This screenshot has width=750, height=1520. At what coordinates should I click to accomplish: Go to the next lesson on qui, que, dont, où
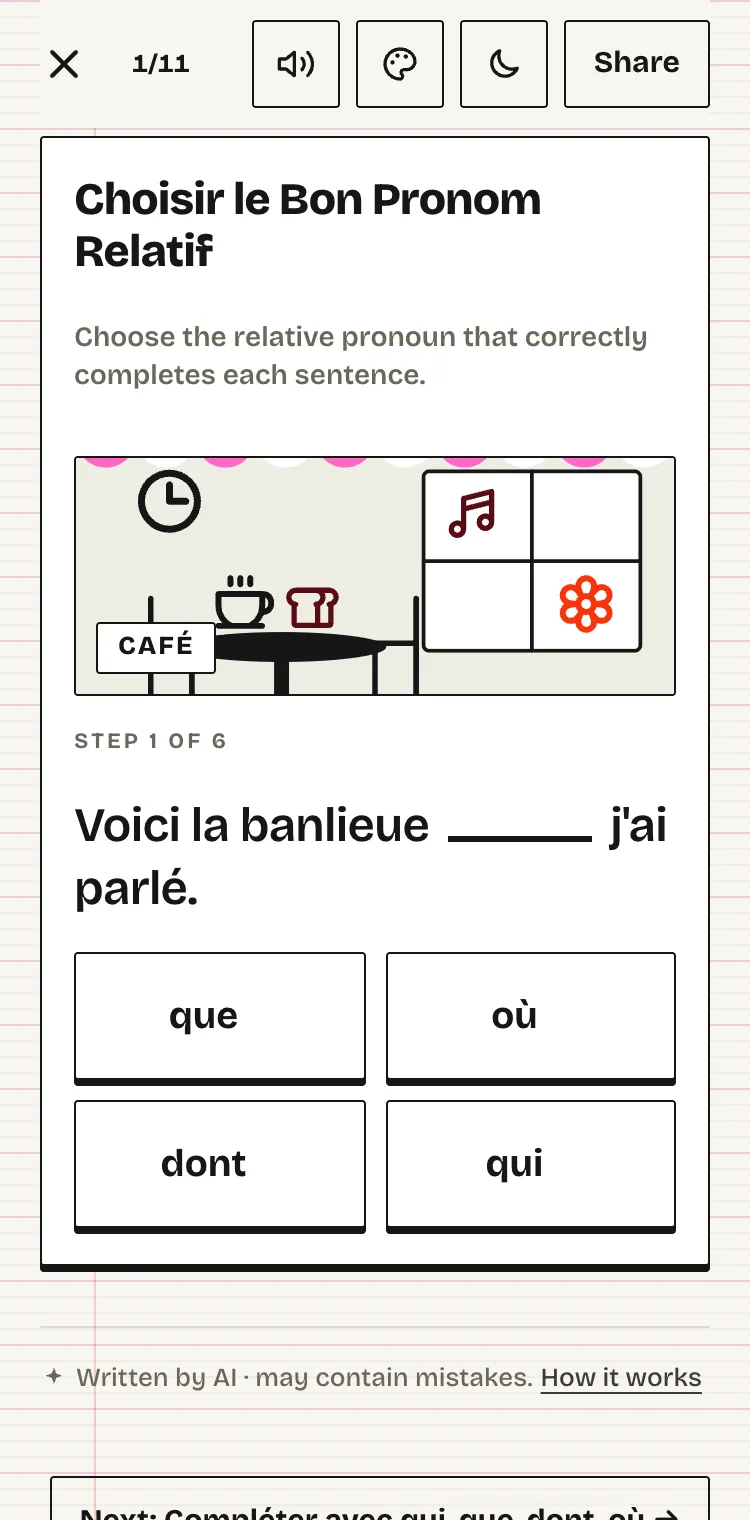[380, 1498]
